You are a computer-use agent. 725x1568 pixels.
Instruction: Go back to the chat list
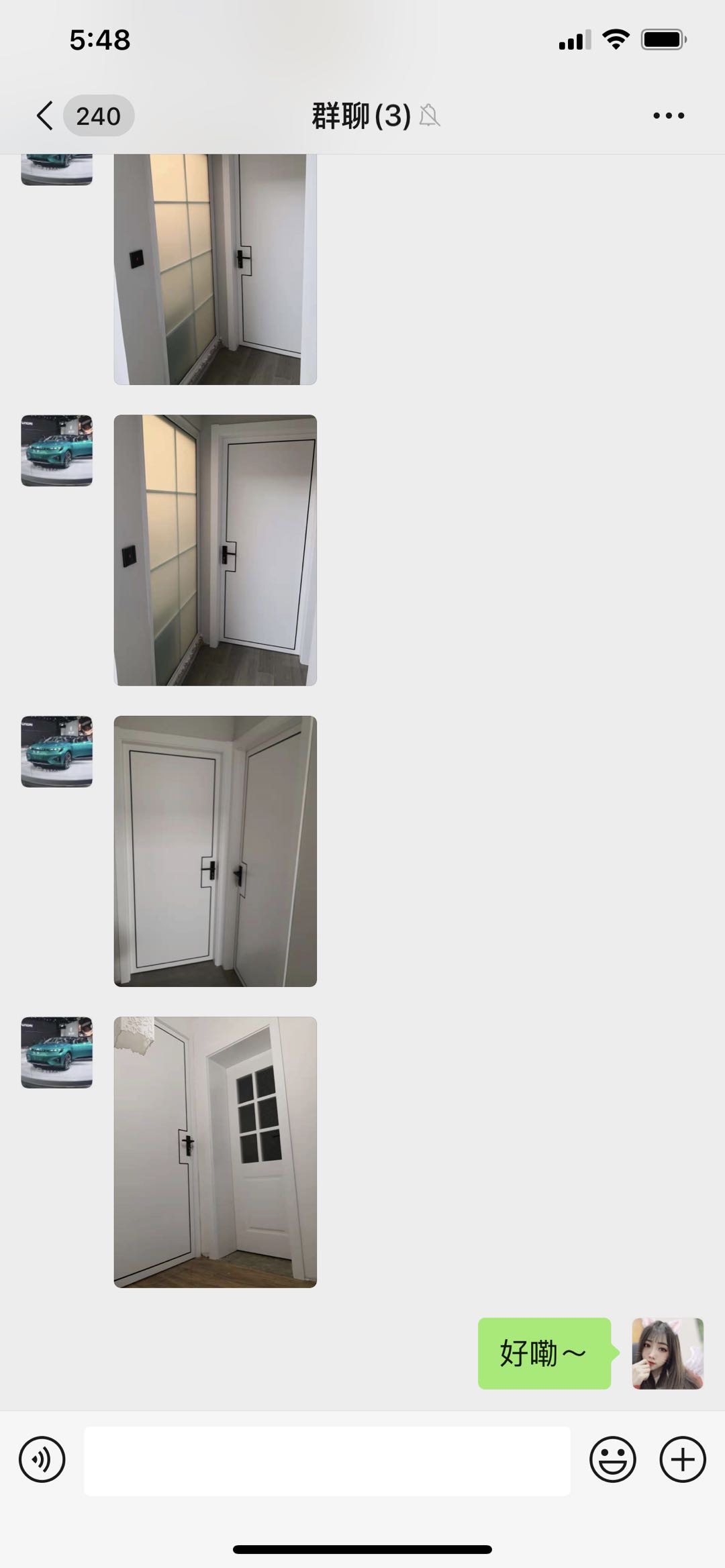45,115
